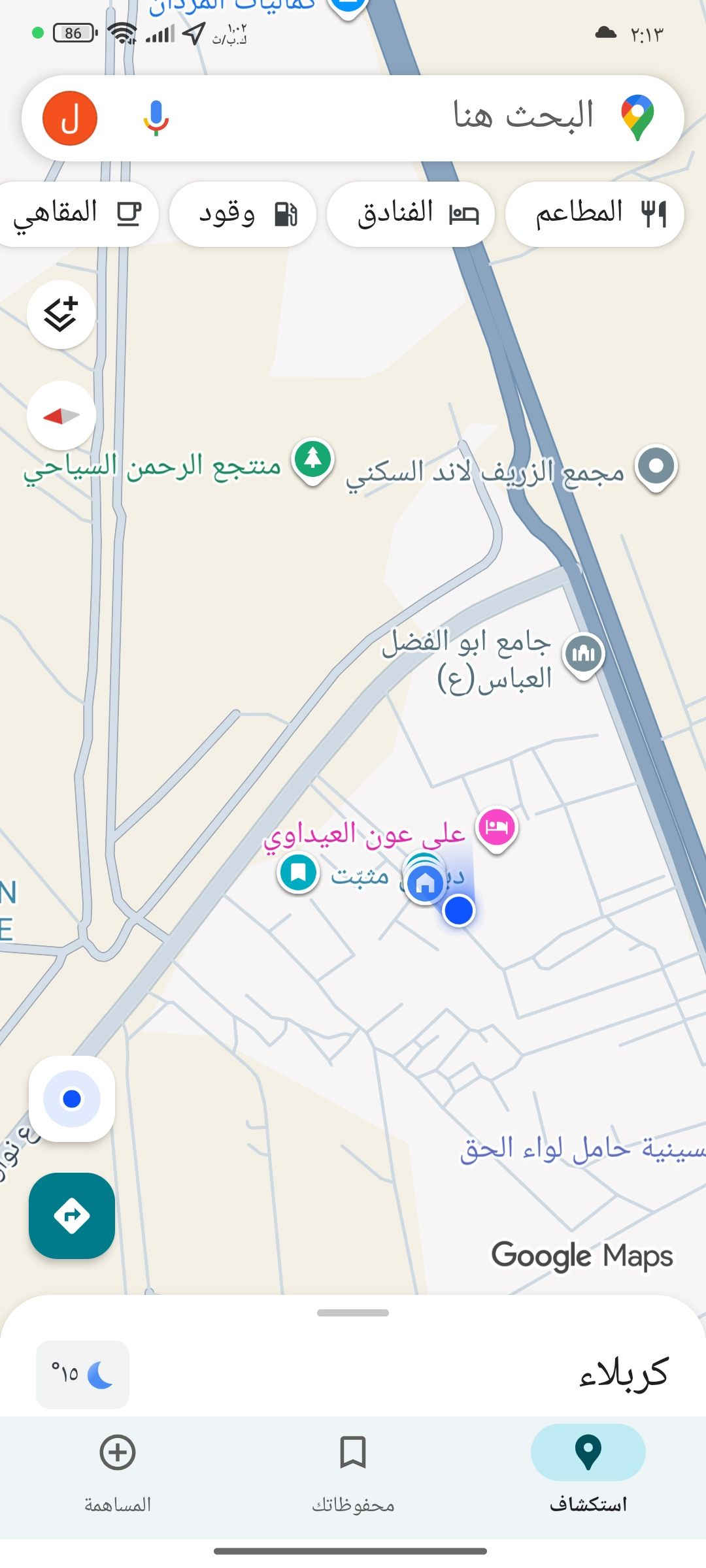The image size is (706, 1568).
Task: Open directions with the teal button
Action: [72, 1215]
